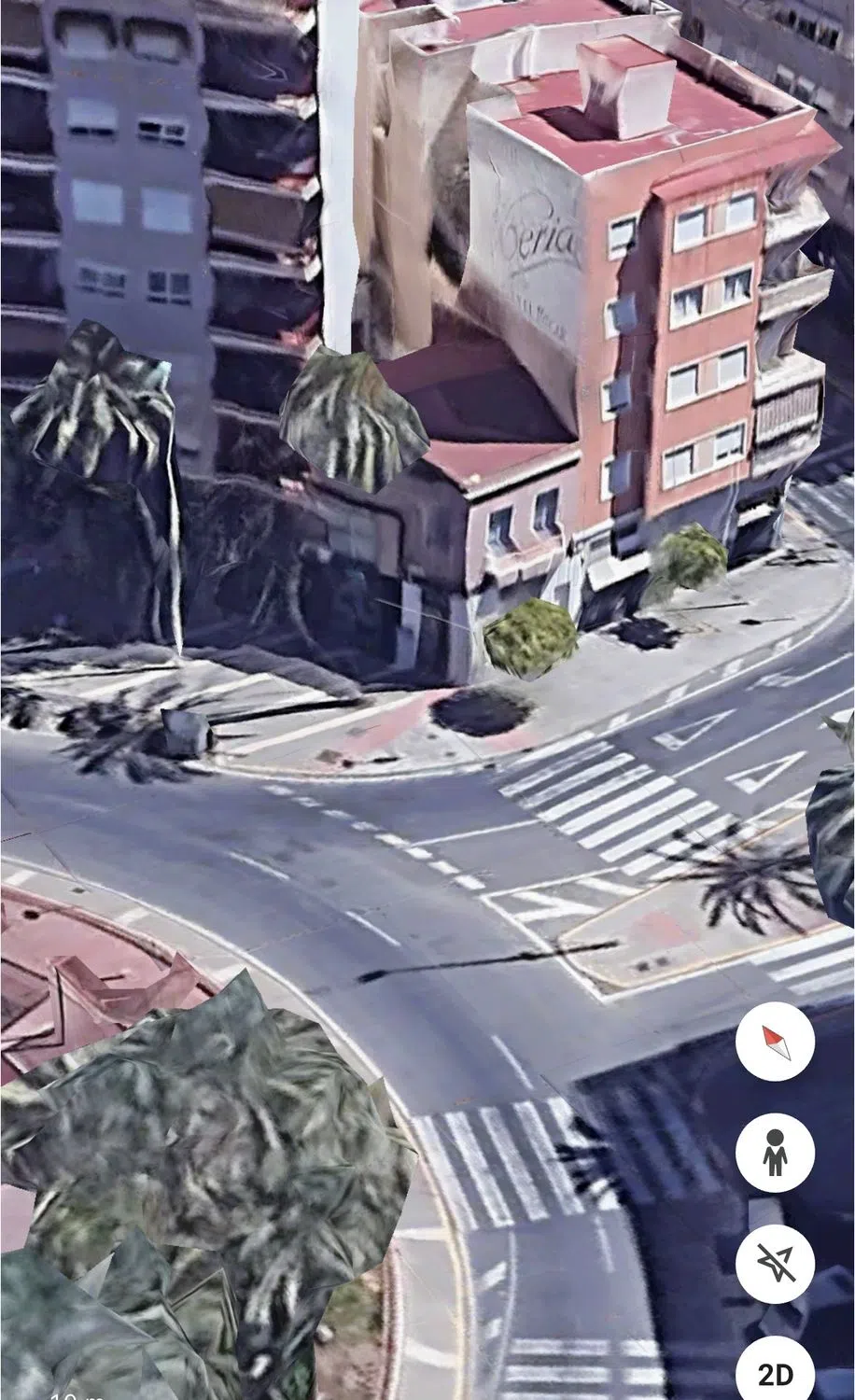Viewport: 855px width, 1400px height.
Task: Tap the compass to reset north
Action: (775, 1041)
